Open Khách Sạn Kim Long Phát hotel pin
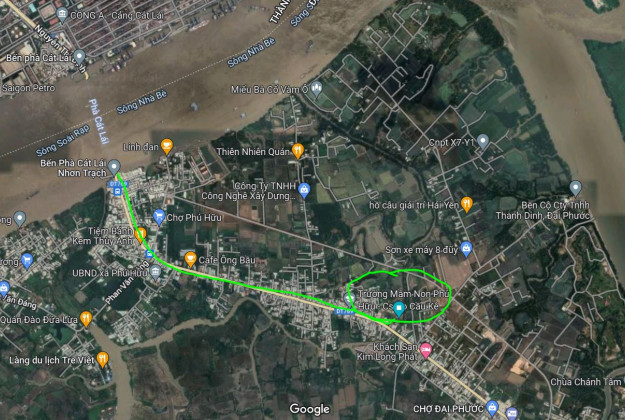 pyautogui.click(x=426, y=350)
